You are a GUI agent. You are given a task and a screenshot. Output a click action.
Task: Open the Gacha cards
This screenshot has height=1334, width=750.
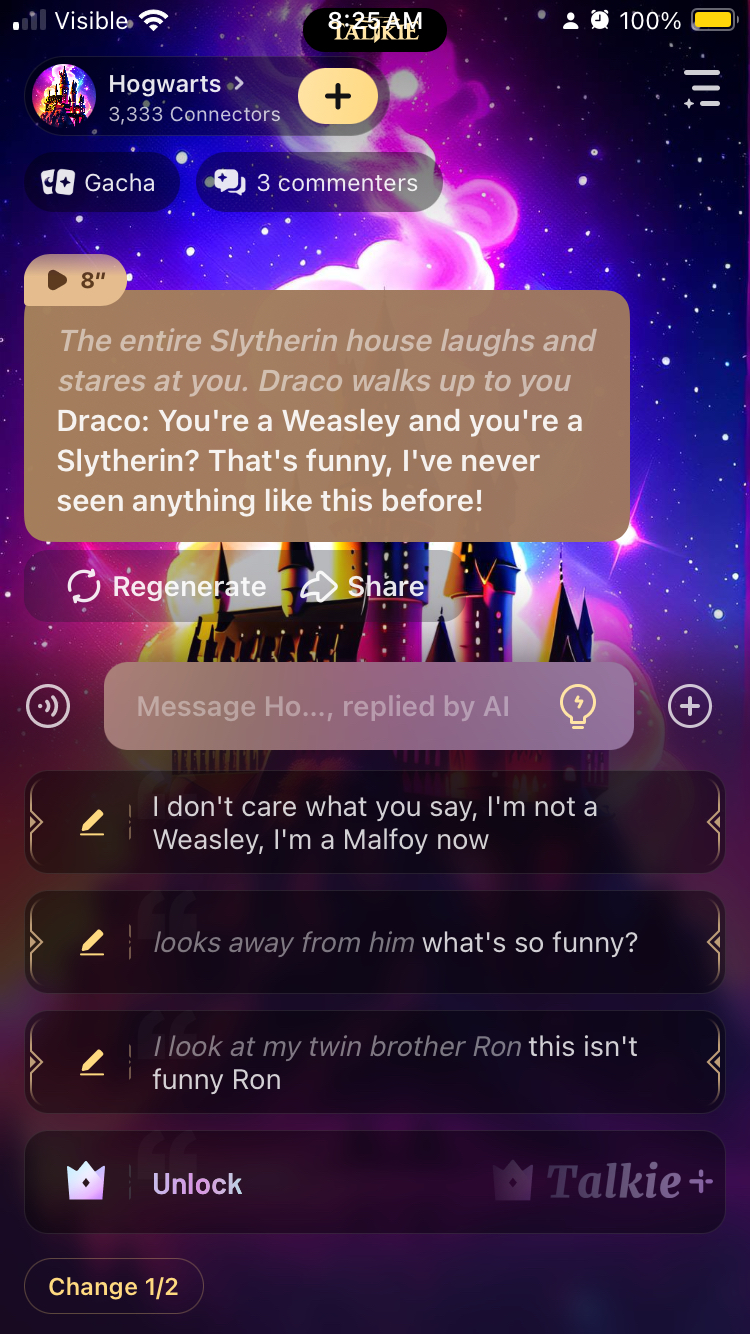[x=100, y=183]
